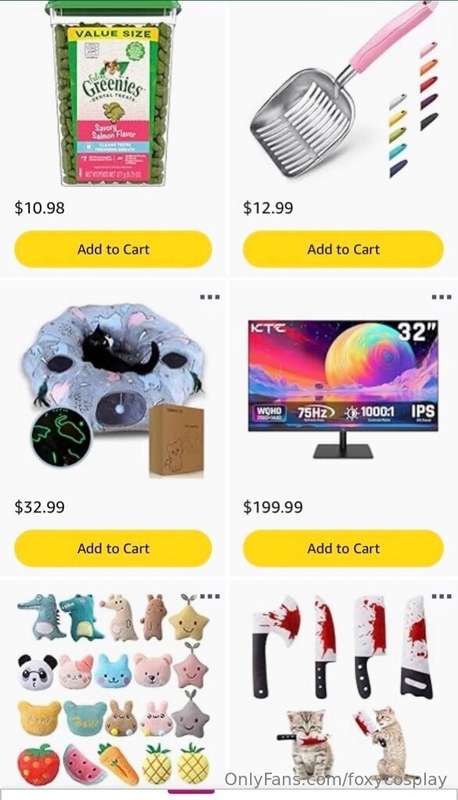This screenshot has height=800, width=458.
Task: Open more options for the knife cat toys
Action: pyautogui.click(x=441, y=596)
